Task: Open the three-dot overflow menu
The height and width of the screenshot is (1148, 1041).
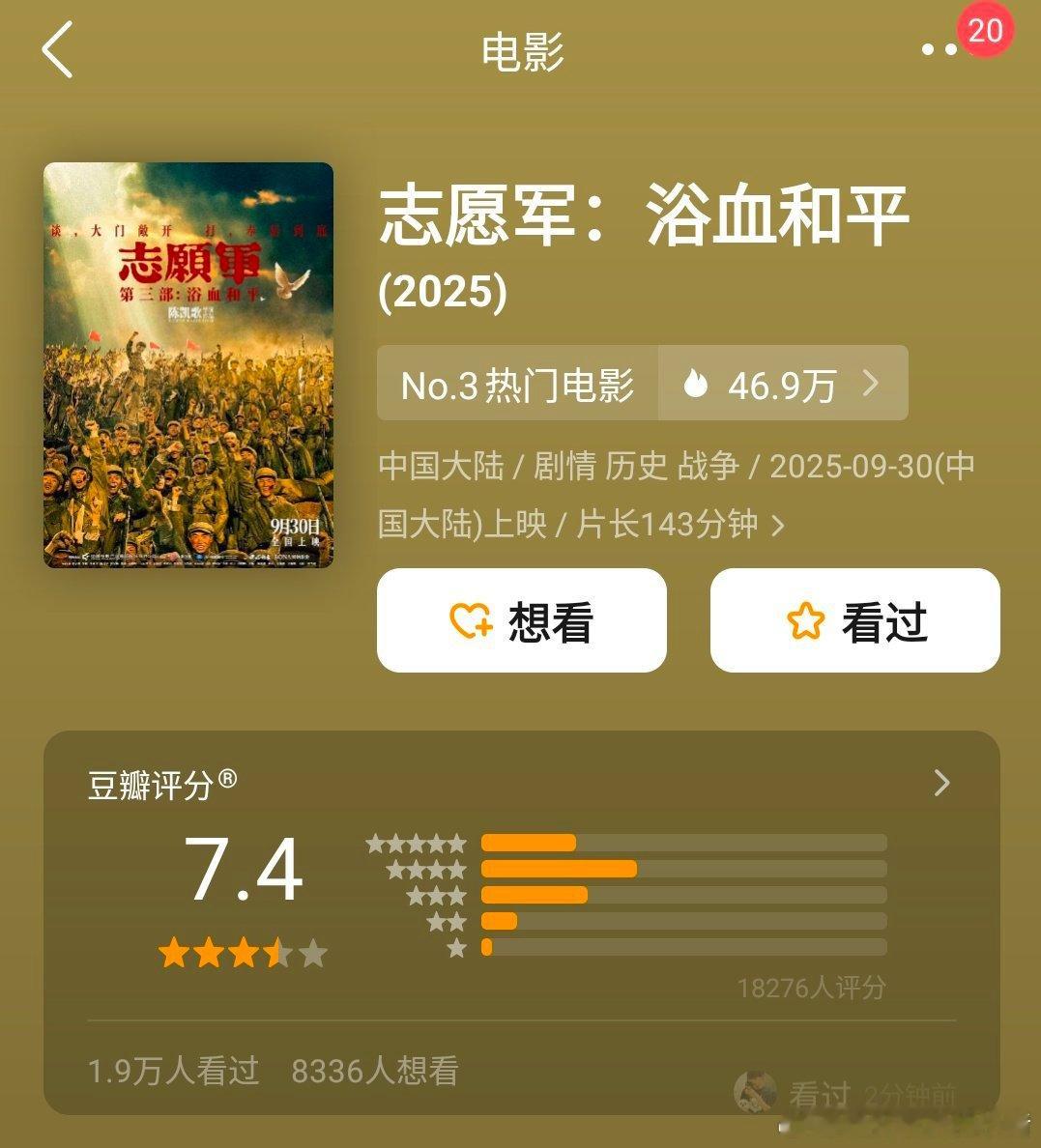Action: 940,50
